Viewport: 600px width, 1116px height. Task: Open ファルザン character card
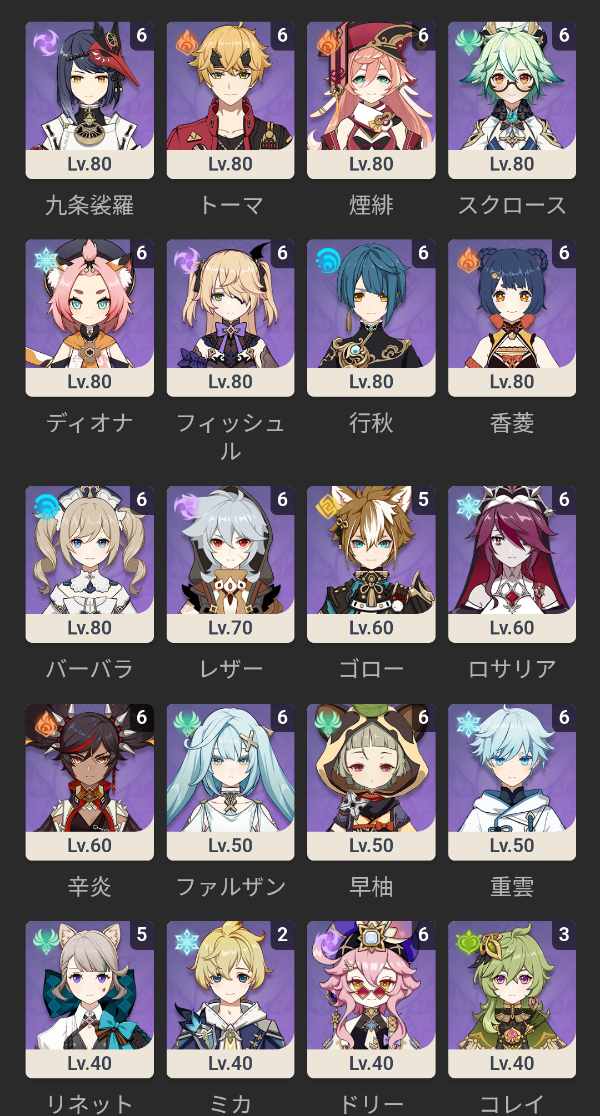[x=230, y=782]
